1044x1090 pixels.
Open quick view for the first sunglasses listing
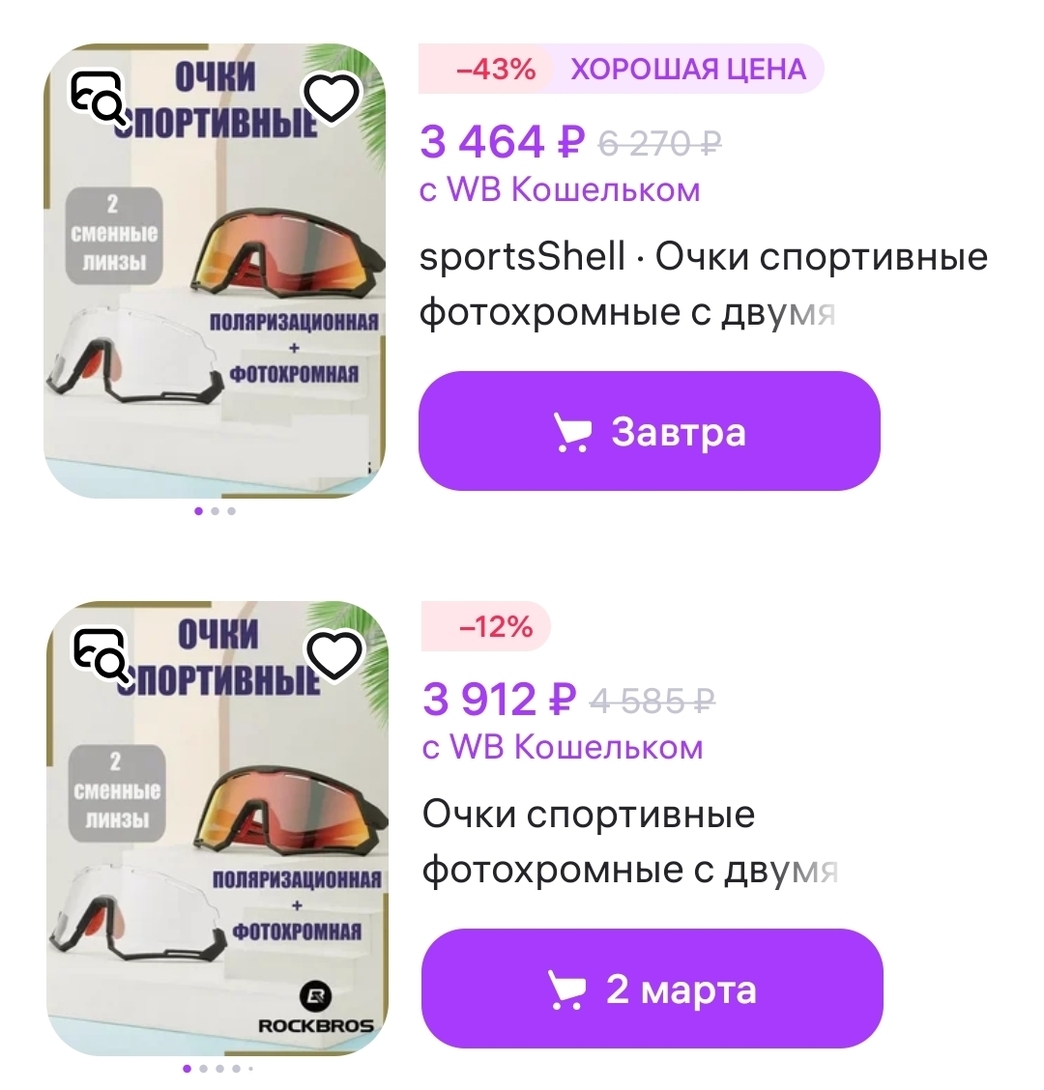tap(98, 95)
